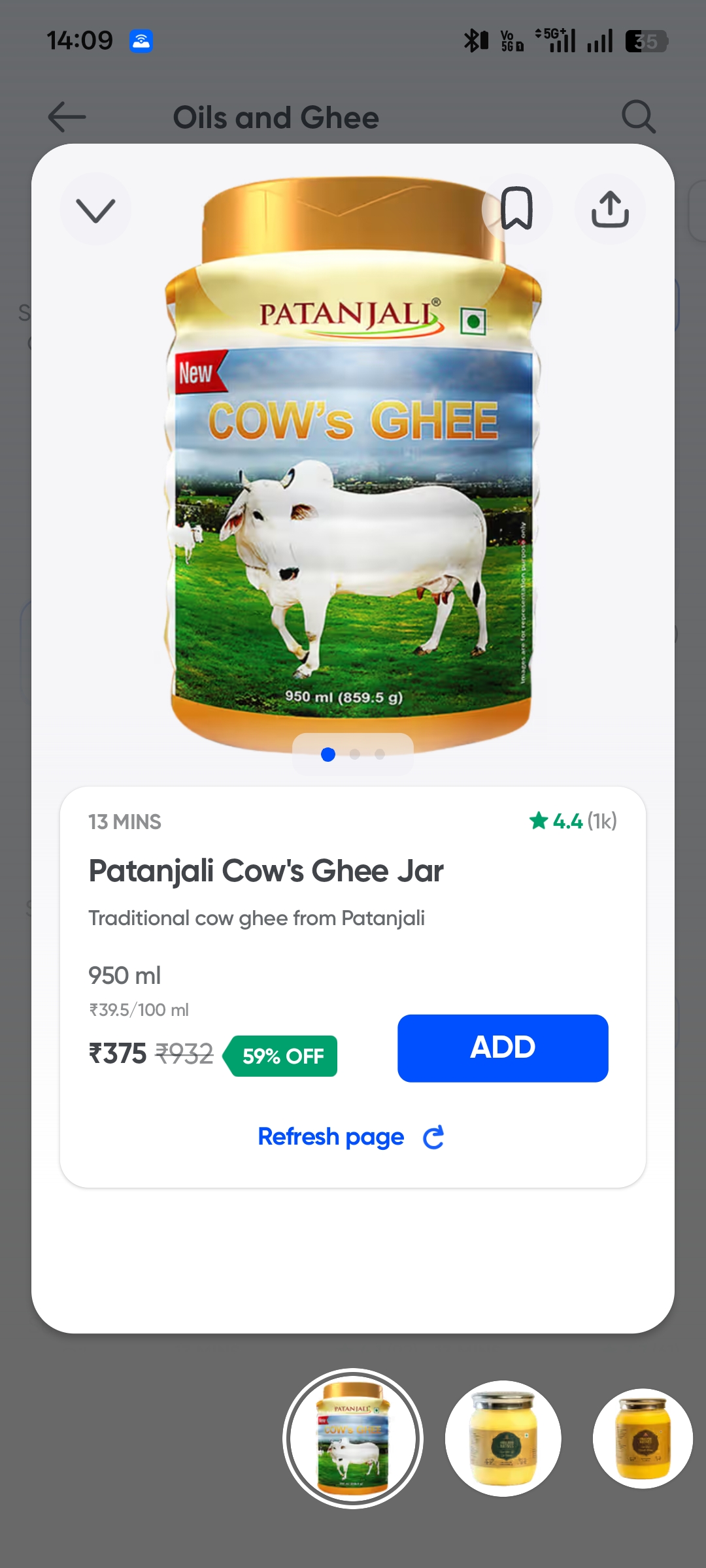Collapse the product sheet with the down chevron
The image size is (706, 1568).
pyautogui.click(x=95, y=210)
